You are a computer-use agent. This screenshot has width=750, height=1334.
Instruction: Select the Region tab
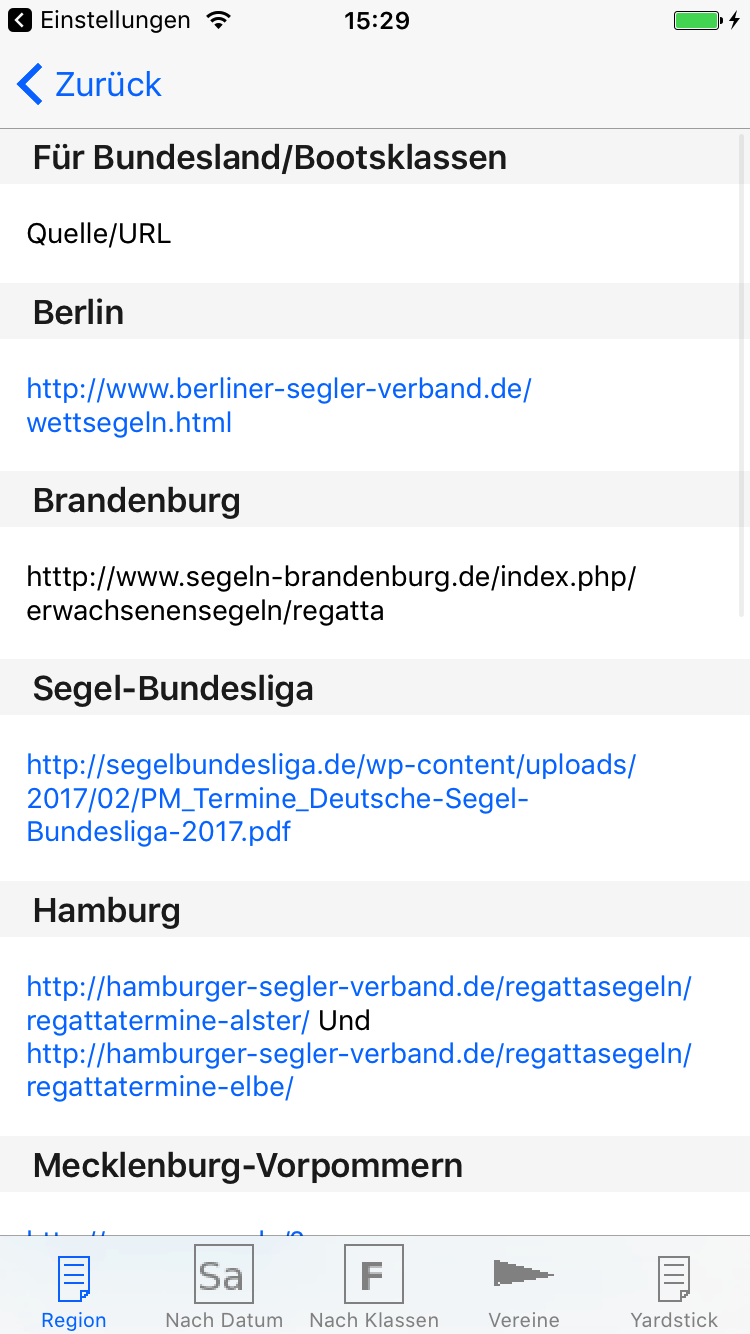[x=74, y=1291]
